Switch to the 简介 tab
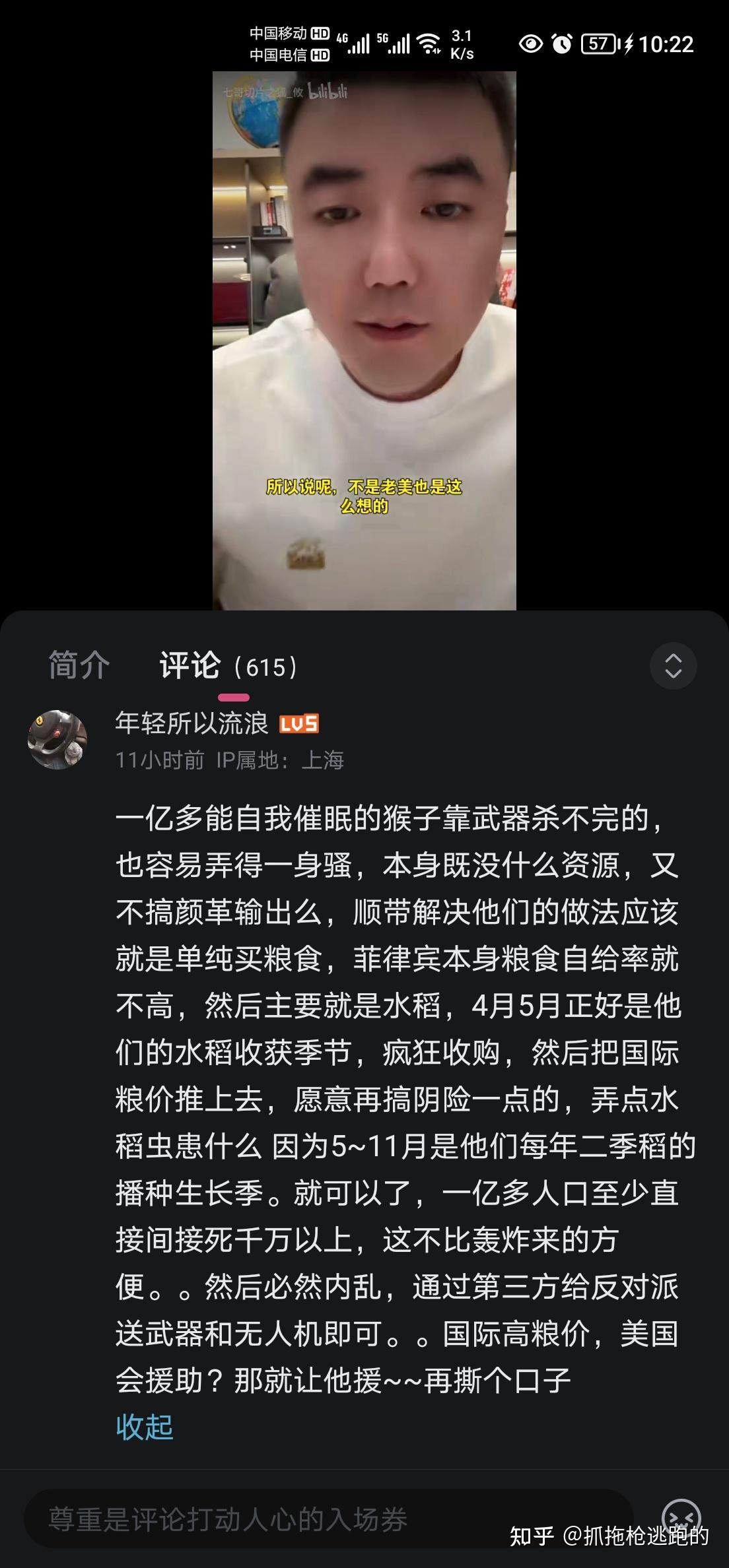Screen dimensions: 729x1568 [x=79, y=665]
